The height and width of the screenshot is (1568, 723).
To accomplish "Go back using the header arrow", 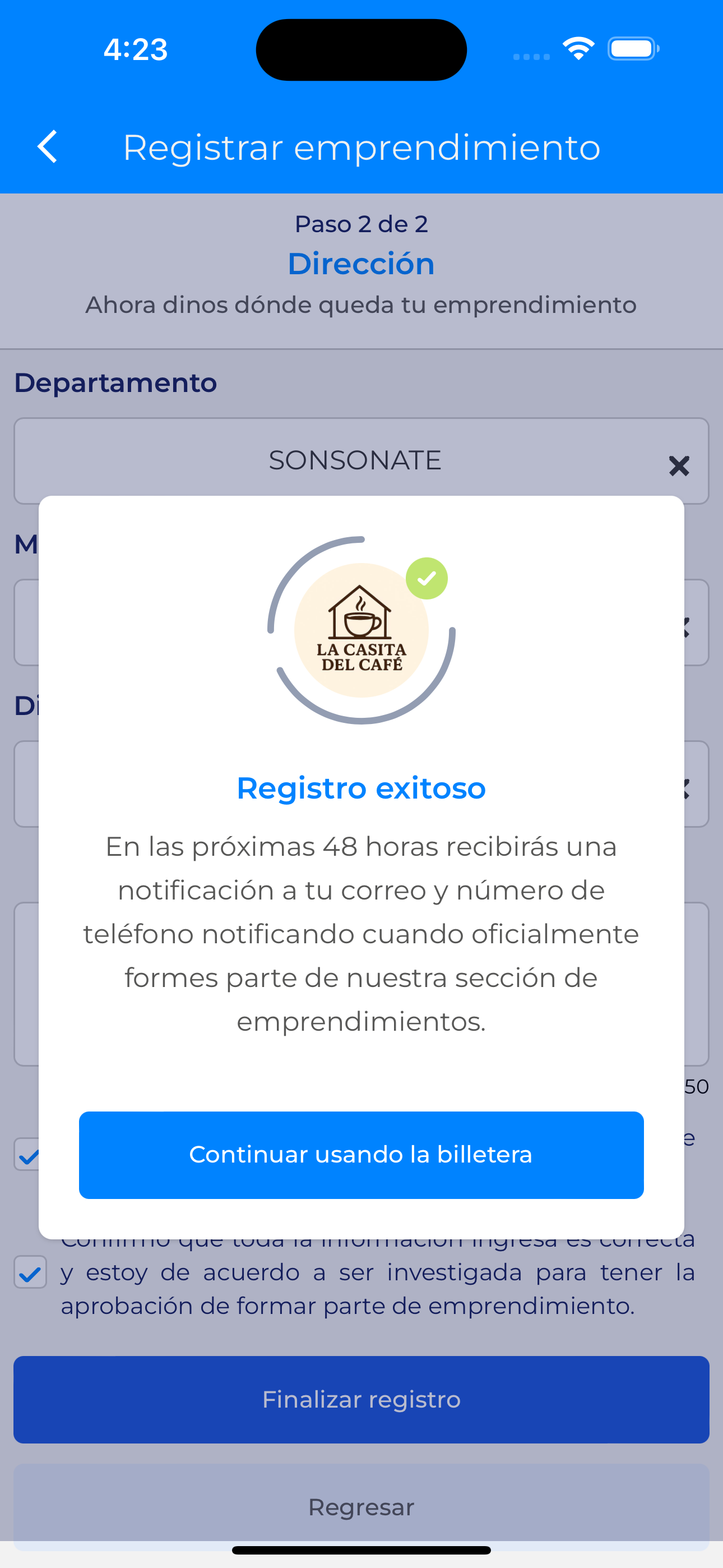I will pos(48,147).
